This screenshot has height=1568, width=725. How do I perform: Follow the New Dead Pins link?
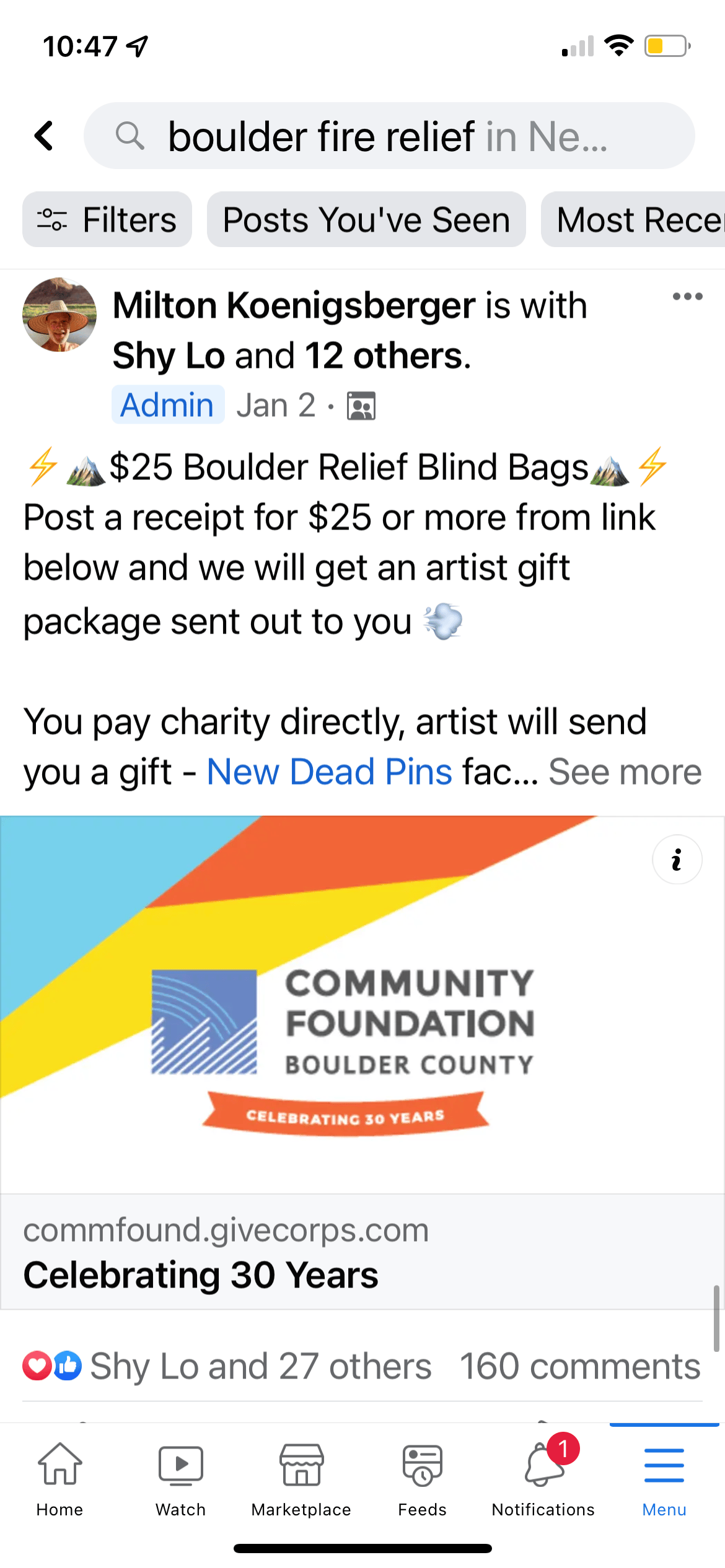point(329,772)
